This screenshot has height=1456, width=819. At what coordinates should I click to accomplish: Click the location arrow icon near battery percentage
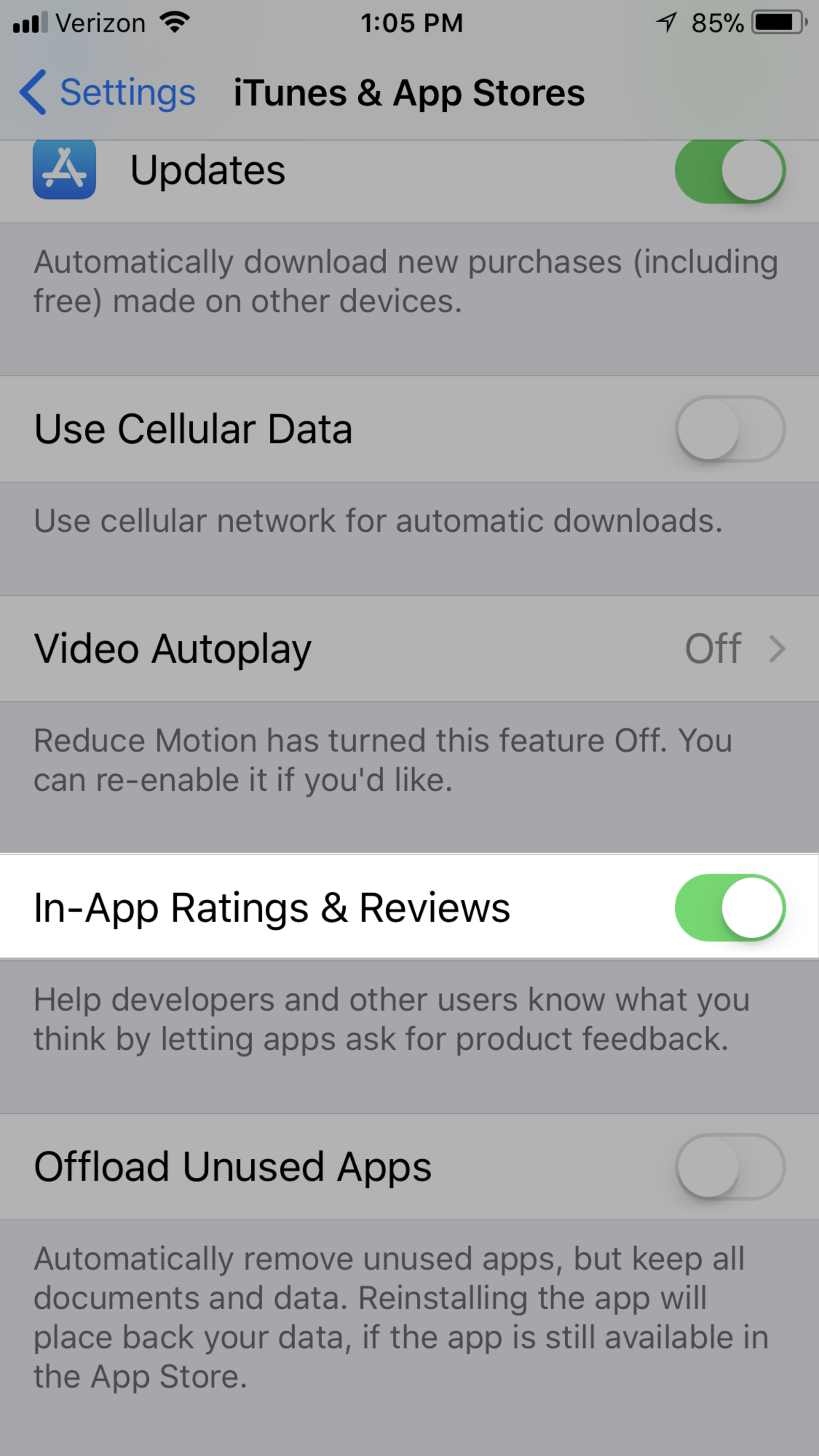667,22
